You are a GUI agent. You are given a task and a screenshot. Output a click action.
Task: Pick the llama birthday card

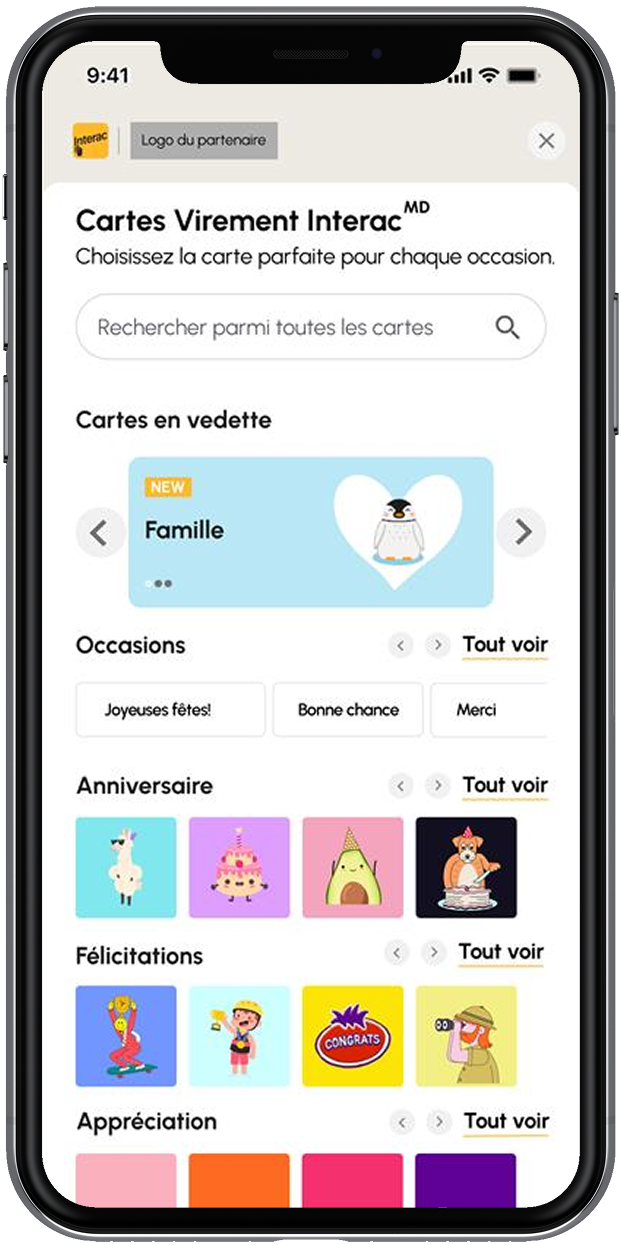[126, 867]
